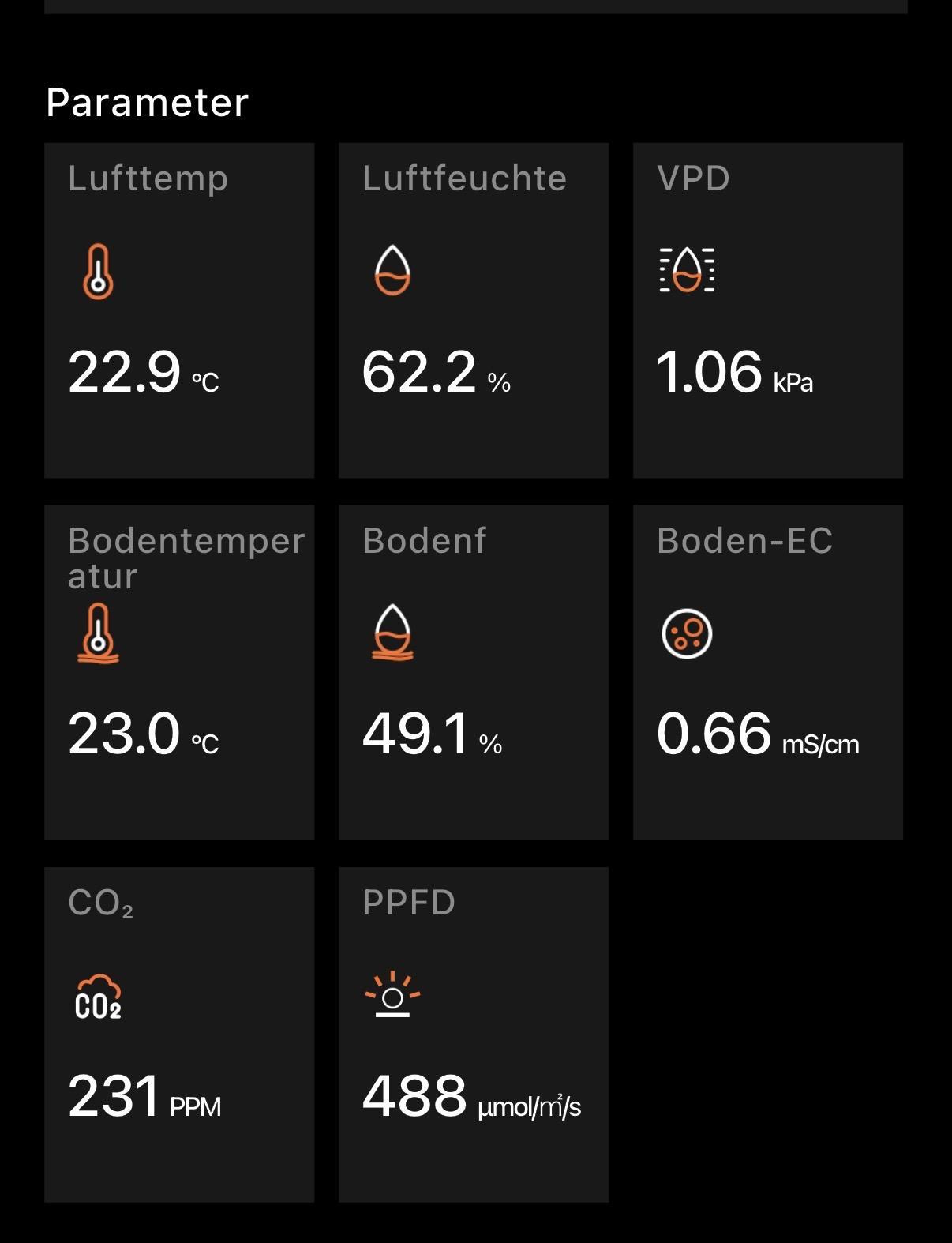952x1243 pixels.
Task: Select the Bodenf soil moisture card
Action: point(474,673)
